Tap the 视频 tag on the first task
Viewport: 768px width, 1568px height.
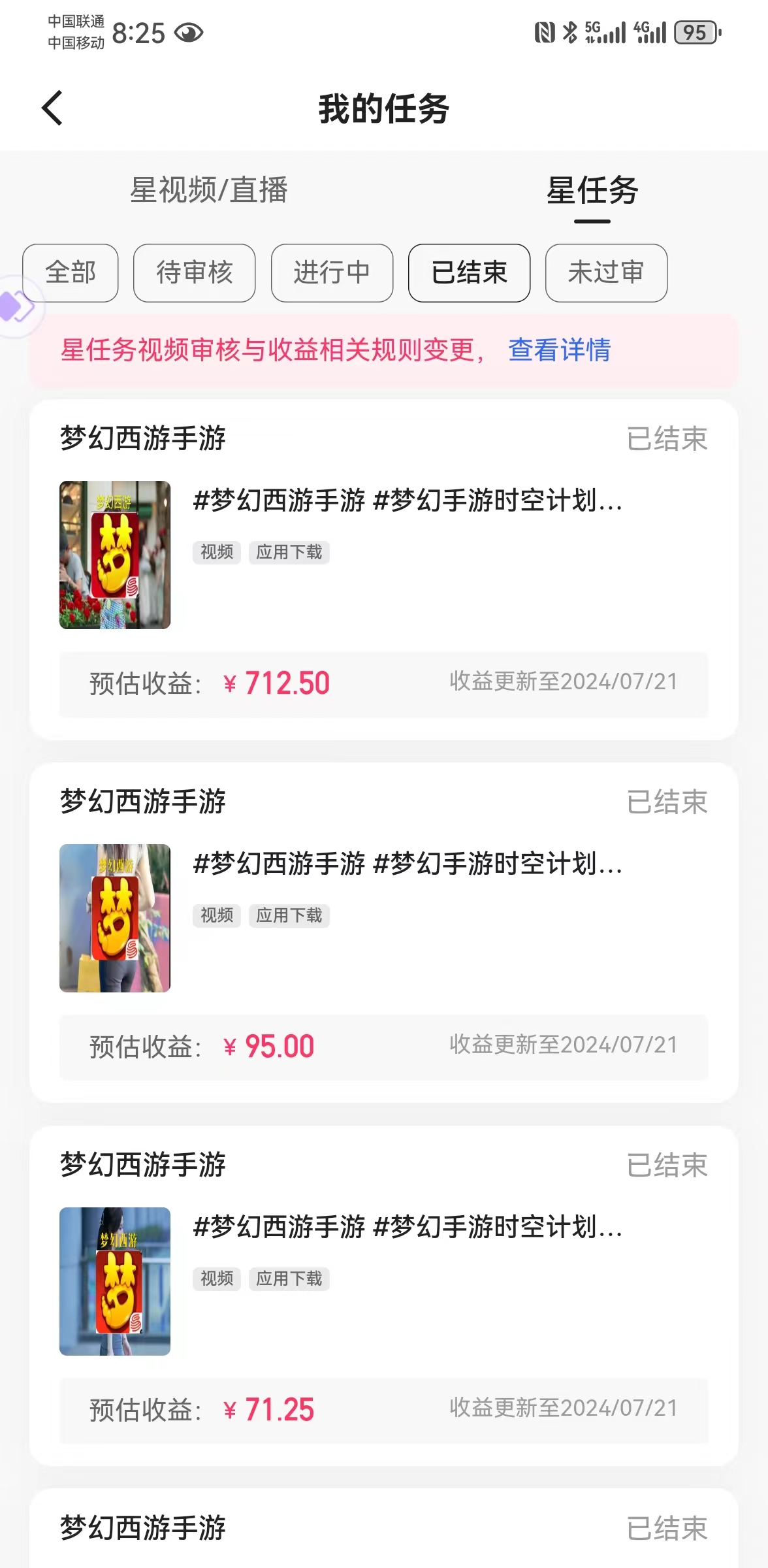216,552
